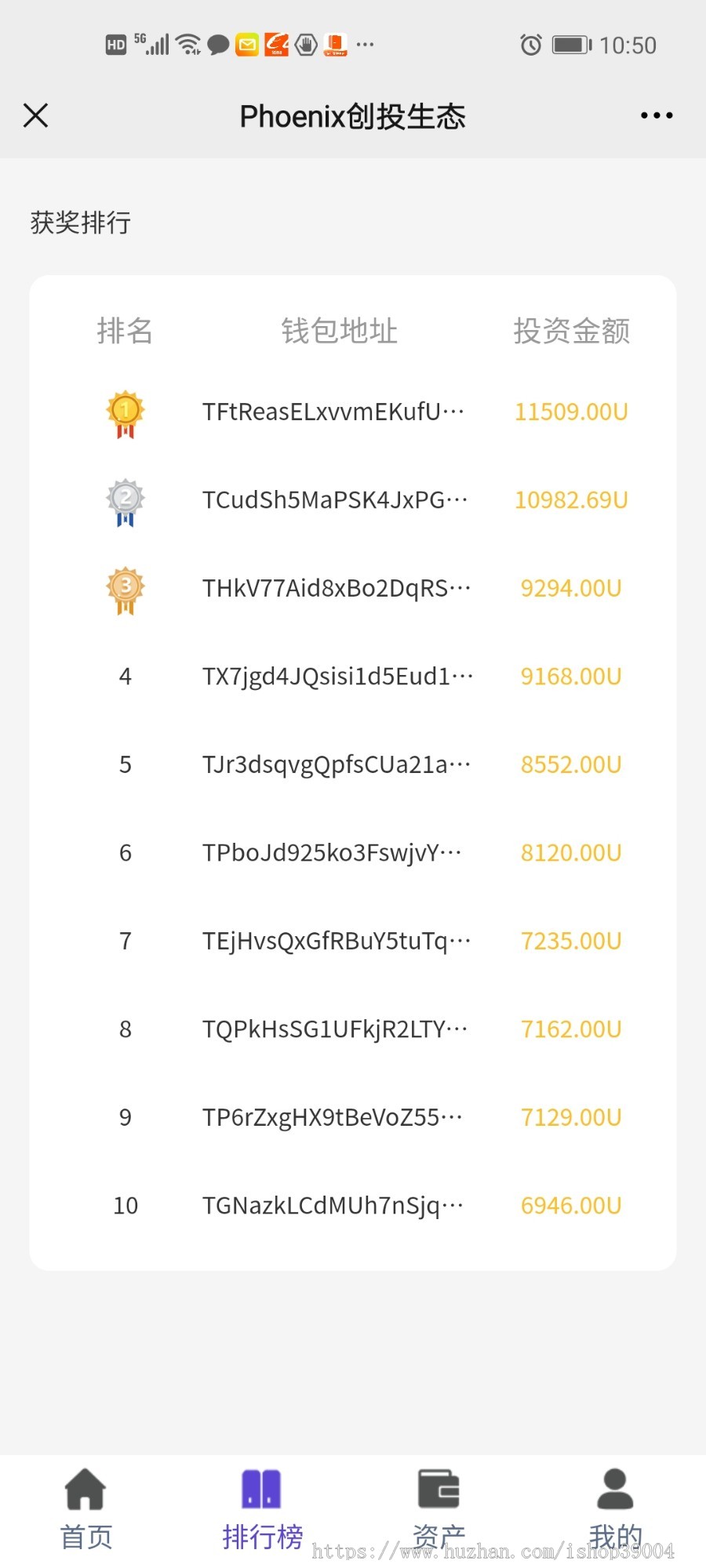Open the 我的 profile tab

click(616, 1510)
